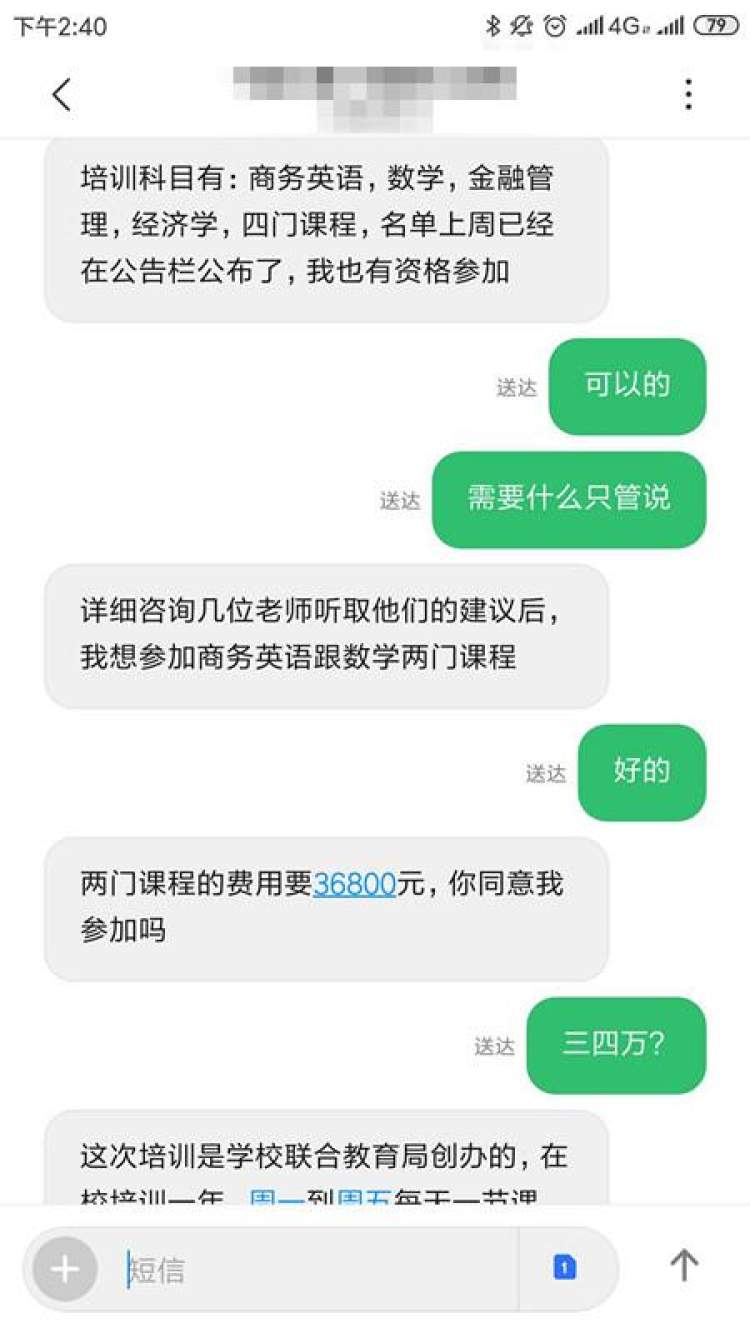The image size is (750, 1333).
Task: Tap the linked amount 36800
Action: click(x=355, y=884)
